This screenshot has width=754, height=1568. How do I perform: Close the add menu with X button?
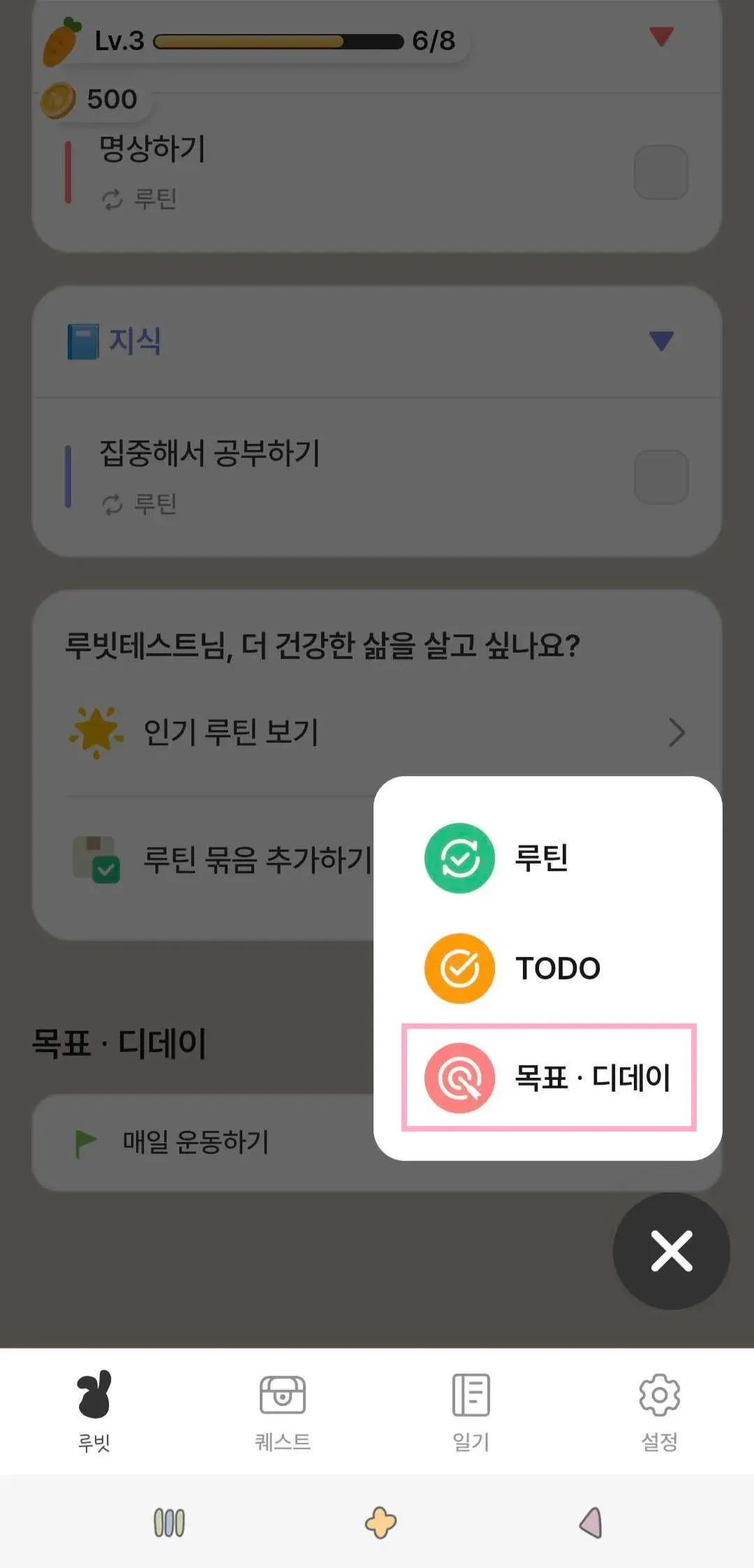tap(671, 1251)
